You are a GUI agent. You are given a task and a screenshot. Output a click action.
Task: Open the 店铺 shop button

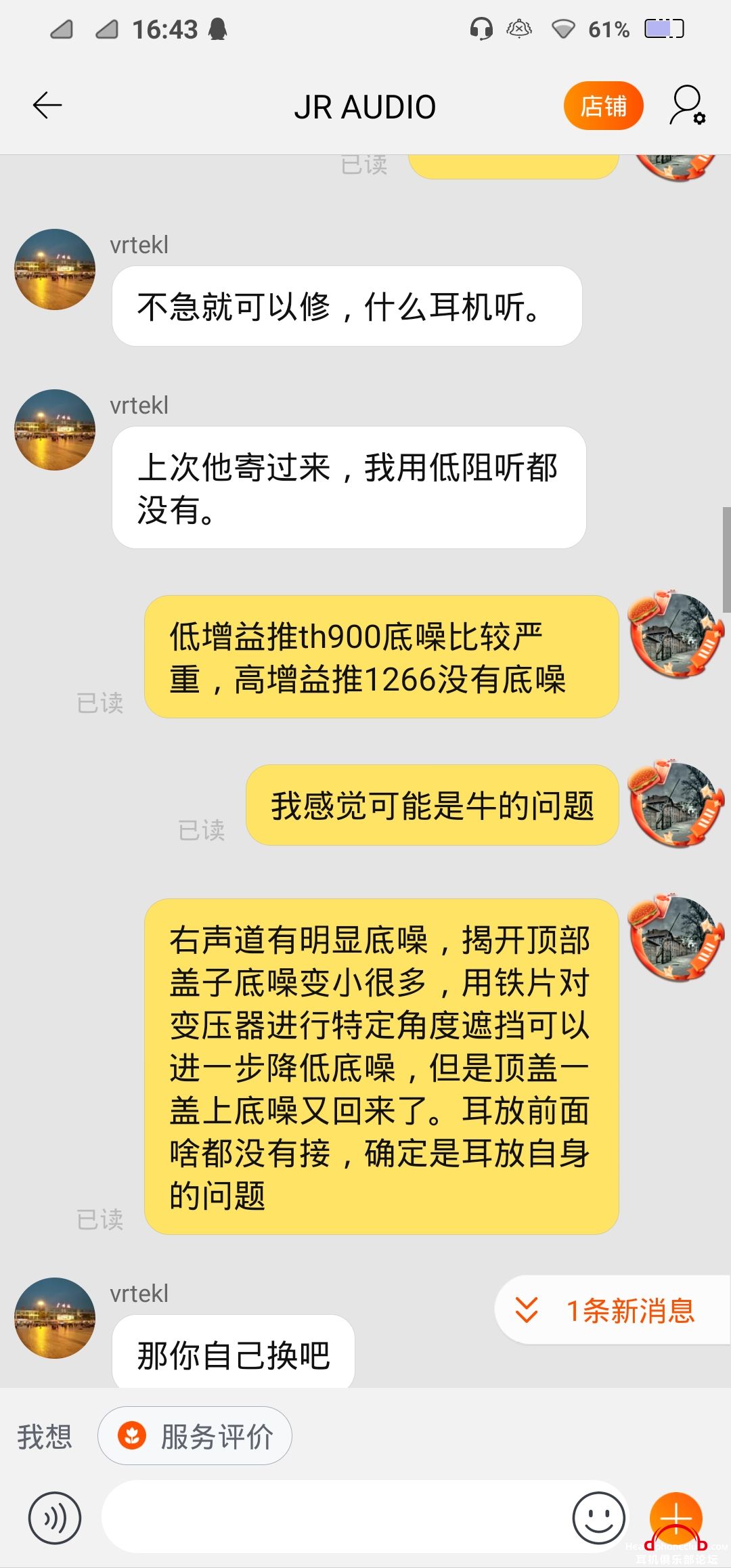pos(603,106)
